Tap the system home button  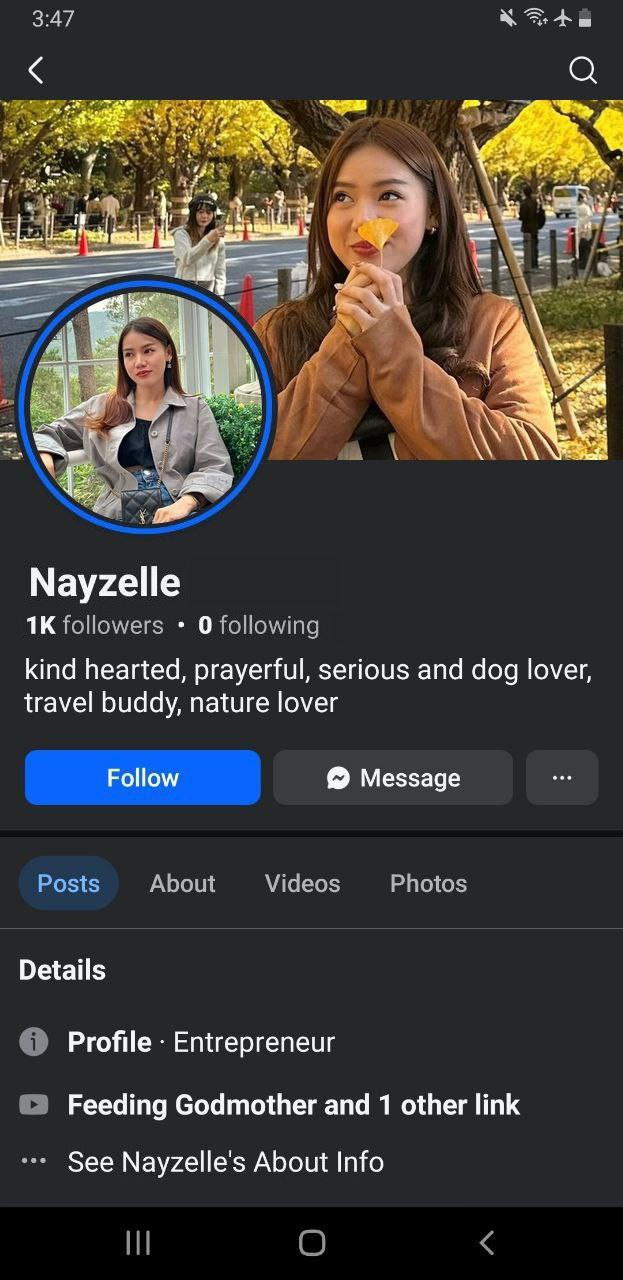point(312,1243)
